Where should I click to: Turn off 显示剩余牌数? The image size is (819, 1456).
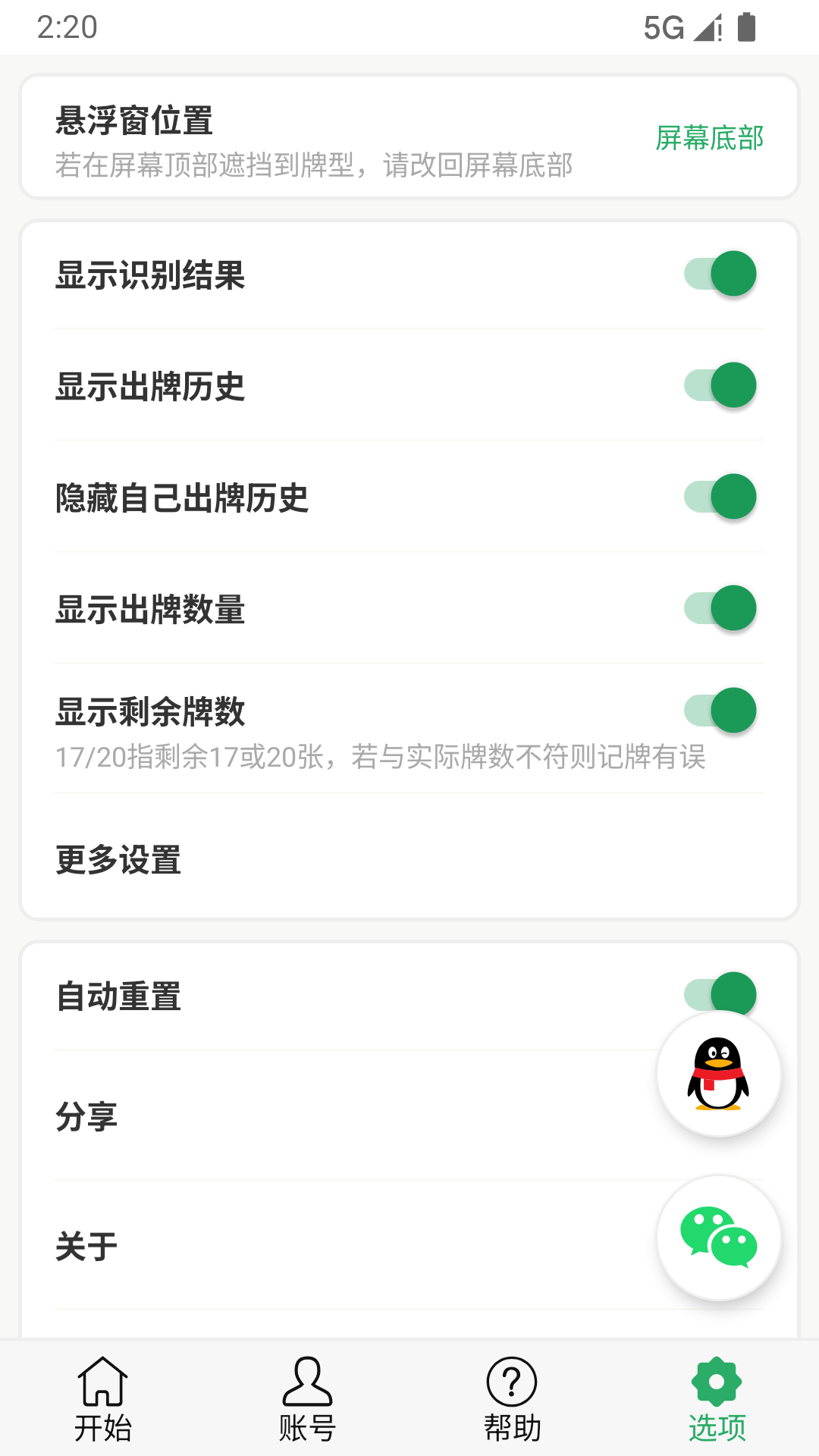coord(719,710)
